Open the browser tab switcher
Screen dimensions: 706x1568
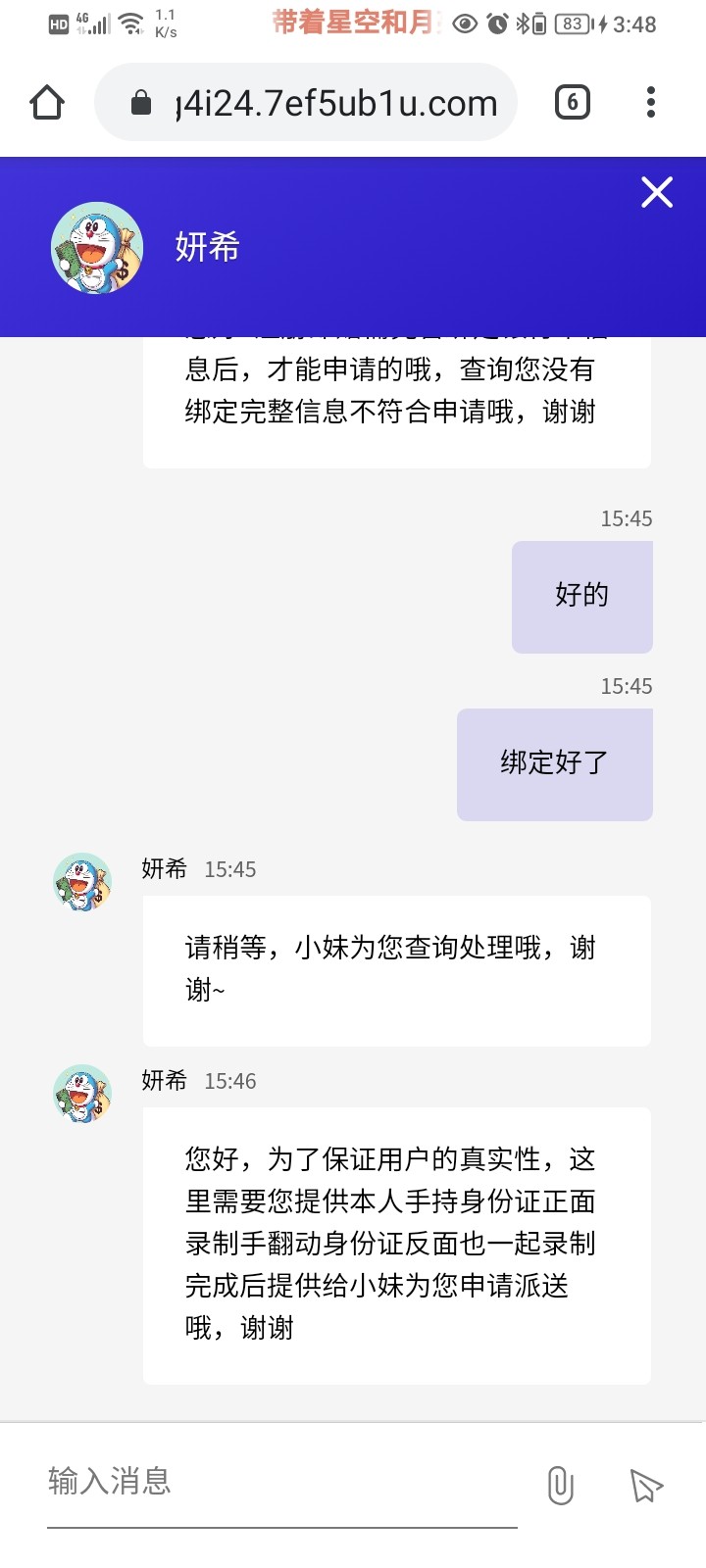point(573,102)
